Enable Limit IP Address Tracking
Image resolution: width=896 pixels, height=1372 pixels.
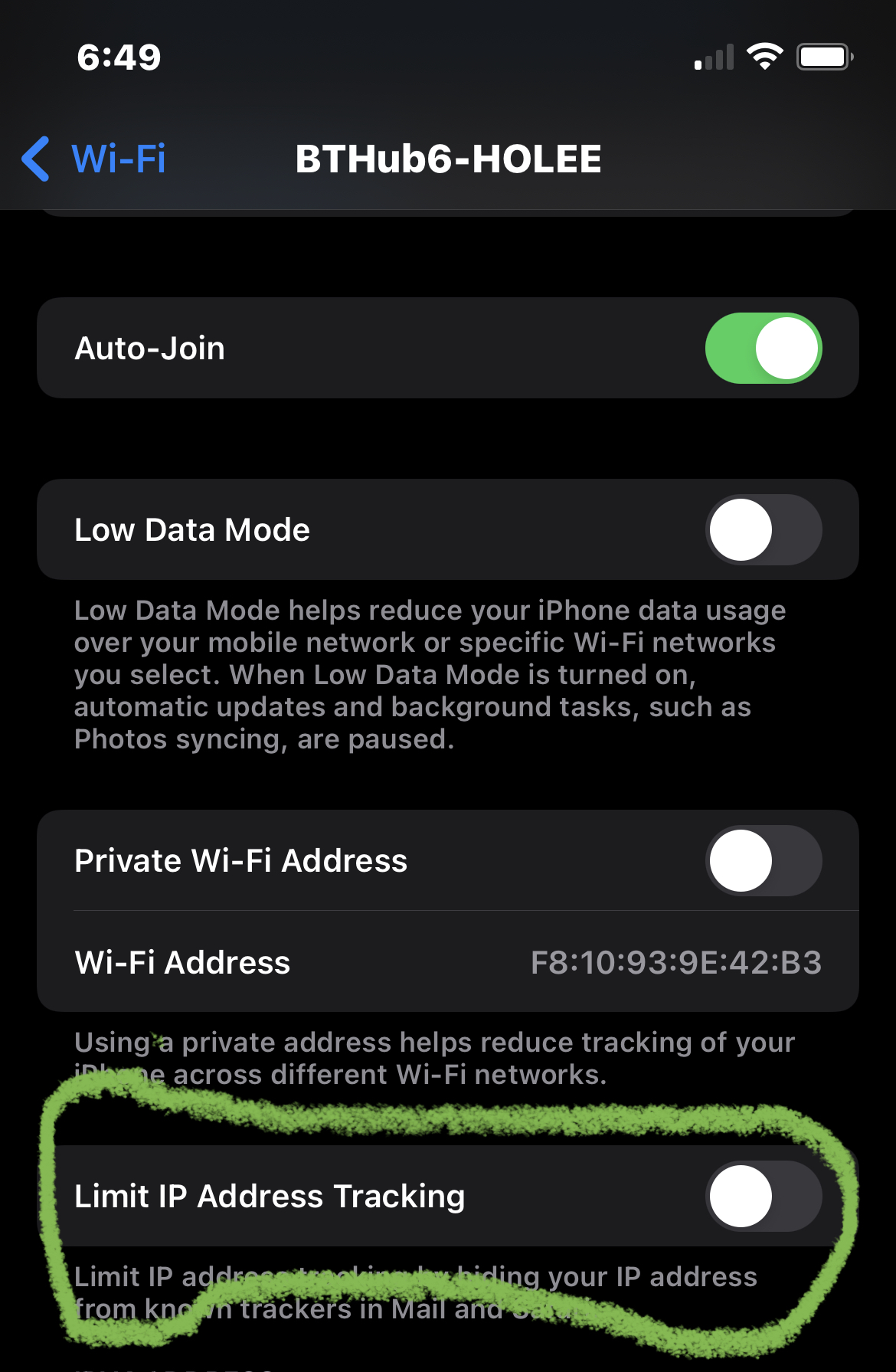pos(763,1197)
